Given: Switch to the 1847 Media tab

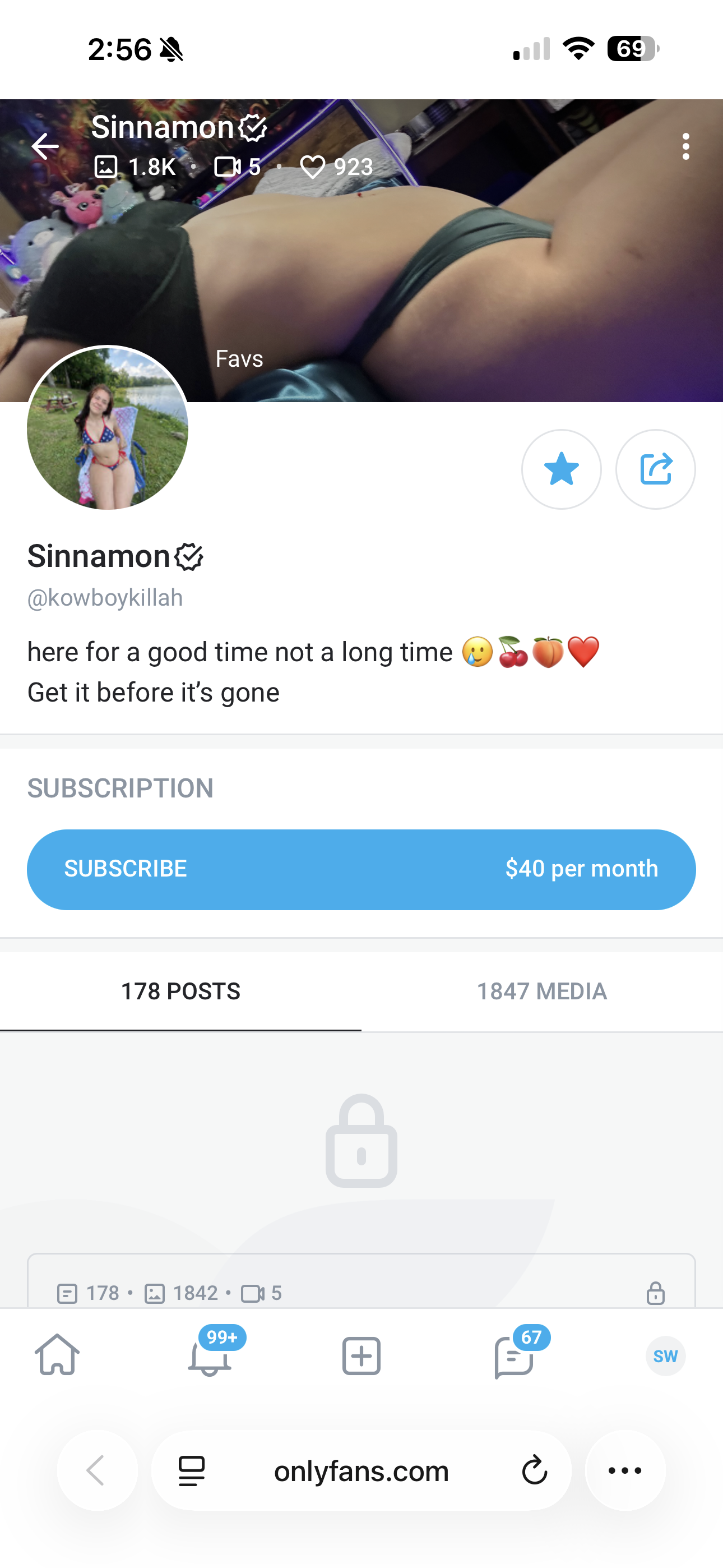Looking at the screenshot, I should click(x=541, y=991).
